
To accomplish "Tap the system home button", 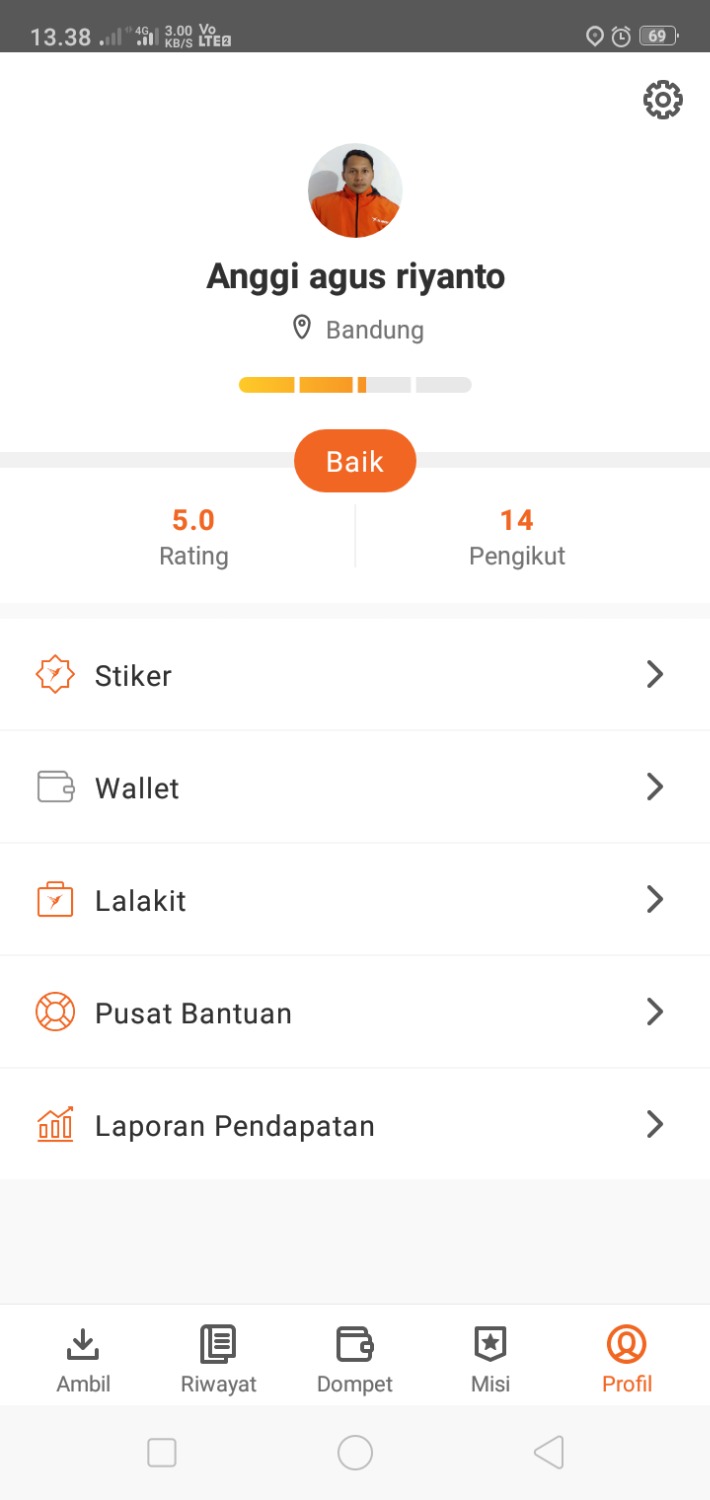I will (x=355, y=1452).
